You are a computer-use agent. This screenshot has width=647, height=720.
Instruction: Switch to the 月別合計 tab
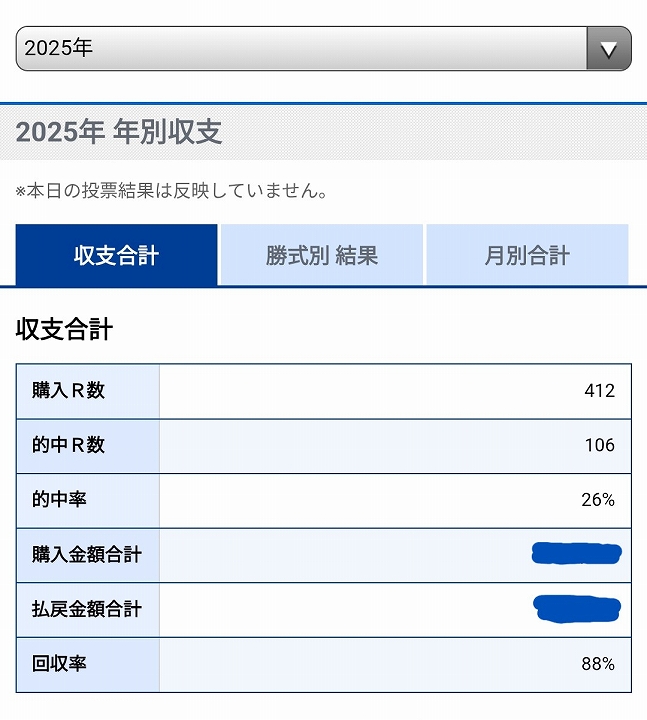click(527, 255)
